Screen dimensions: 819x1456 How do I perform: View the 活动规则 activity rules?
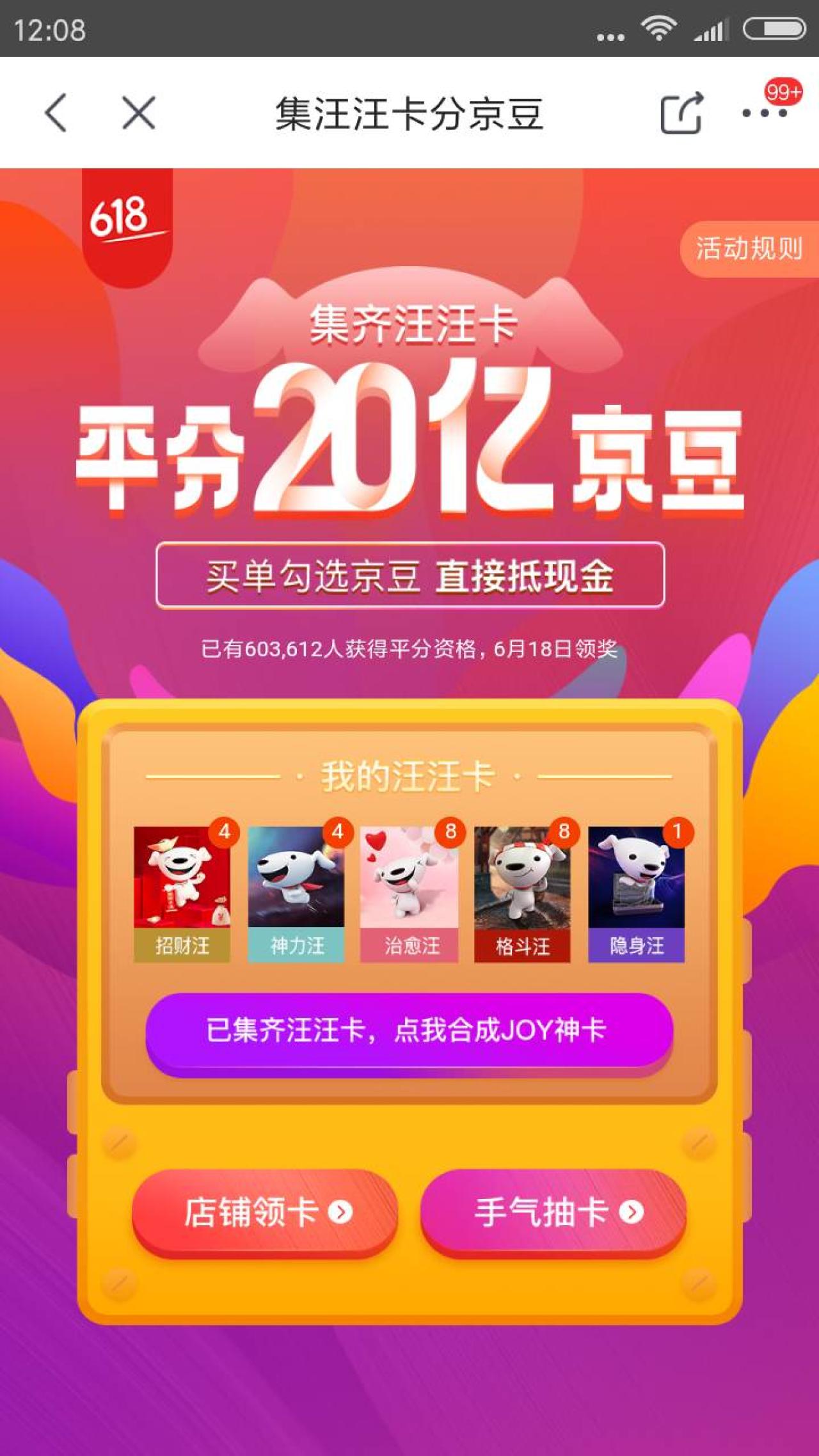[749, 249]
